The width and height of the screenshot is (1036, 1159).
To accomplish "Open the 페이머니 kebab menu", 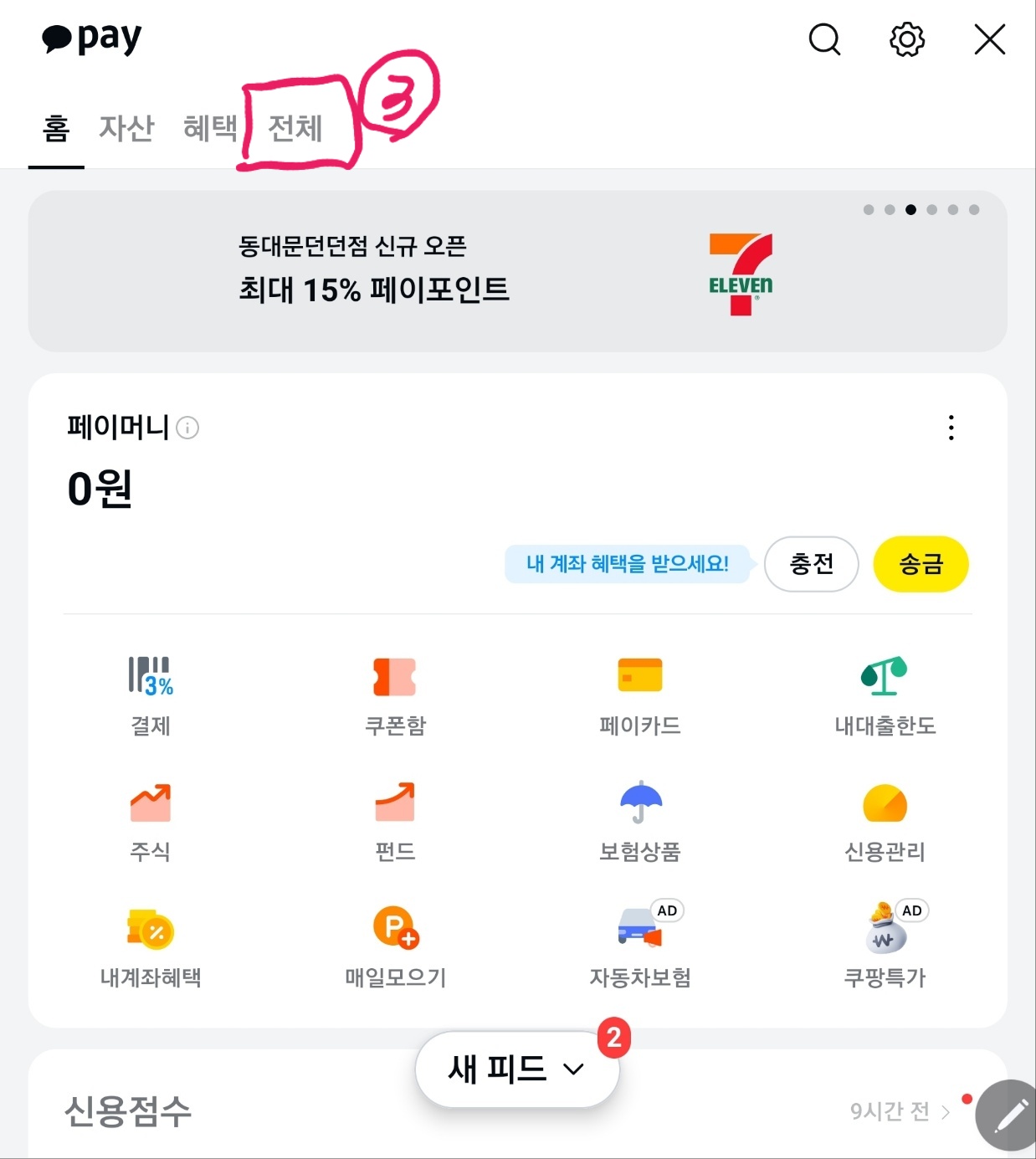I will (951, 428).
